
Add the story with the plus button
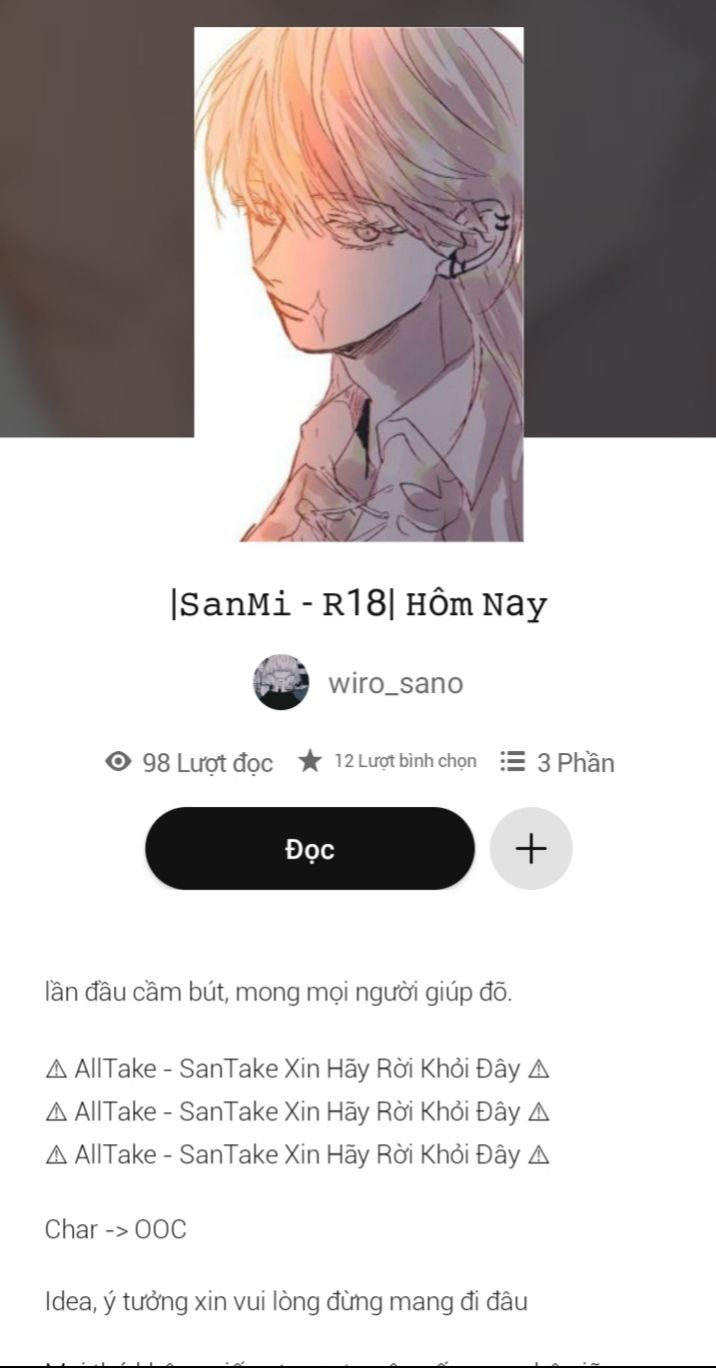[x=531, y=849]
